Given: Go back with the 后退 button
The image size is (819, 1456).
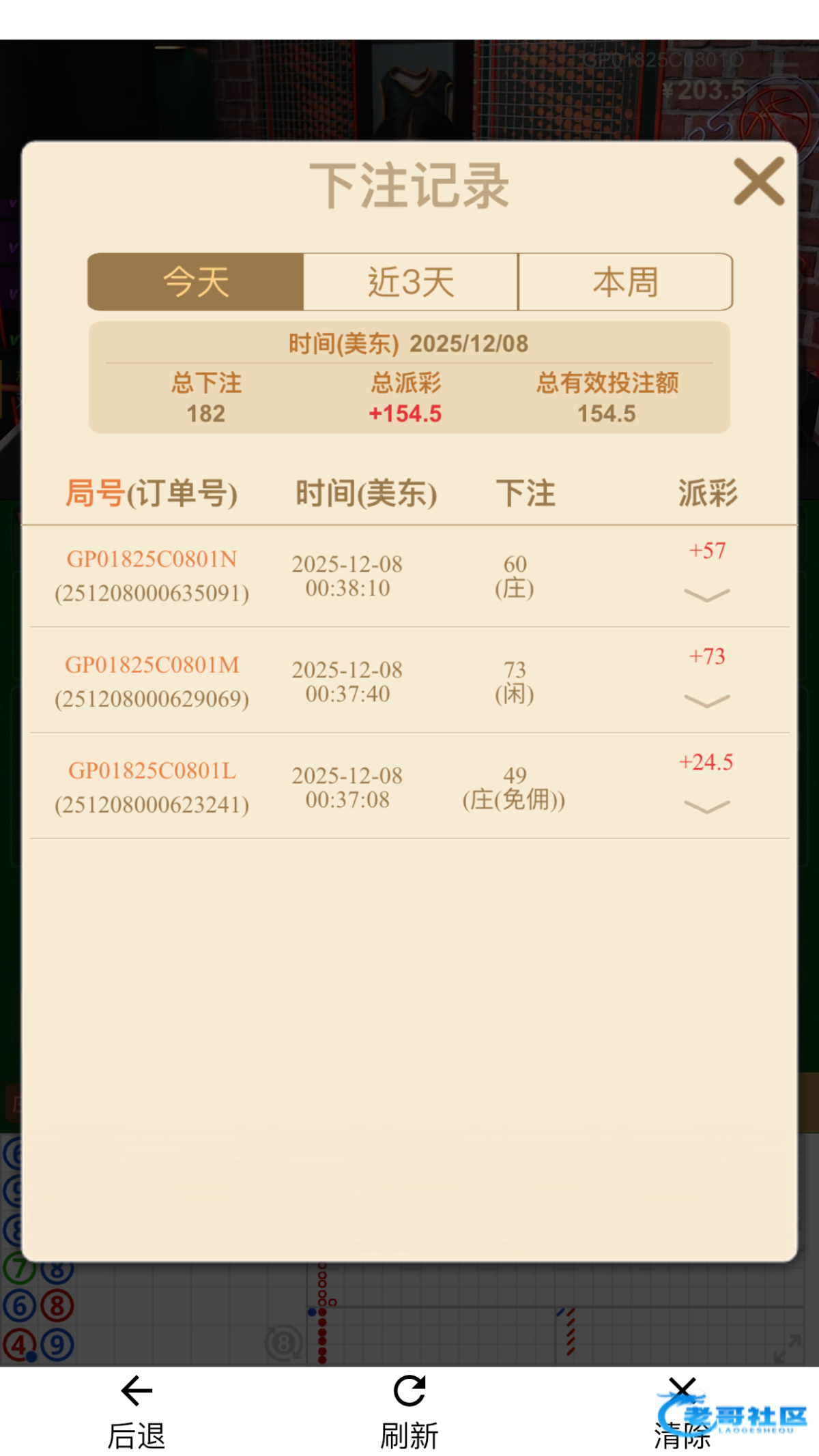Looking at the screenshot, I should point(136,1411).
